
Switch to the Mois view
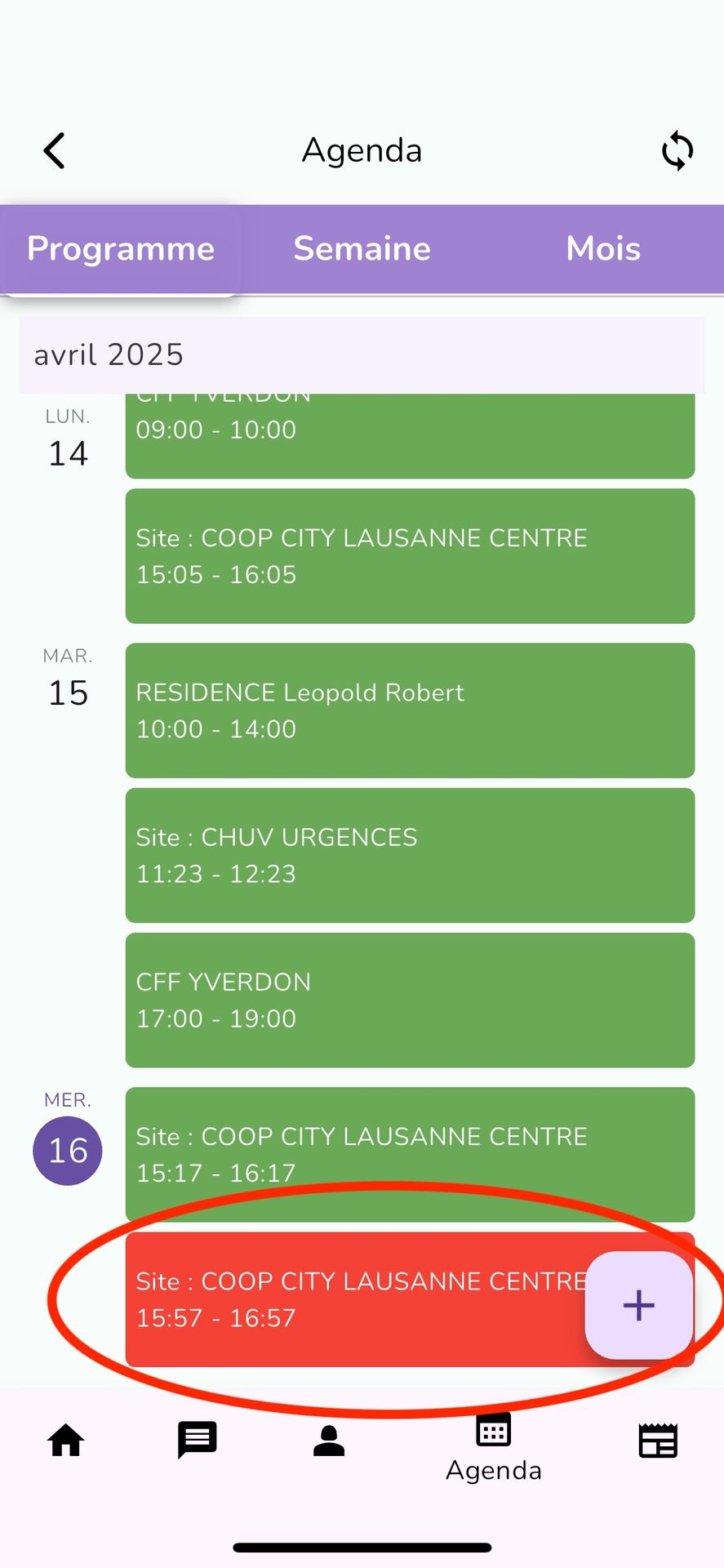pyautogui.click(x=603, y=249)
